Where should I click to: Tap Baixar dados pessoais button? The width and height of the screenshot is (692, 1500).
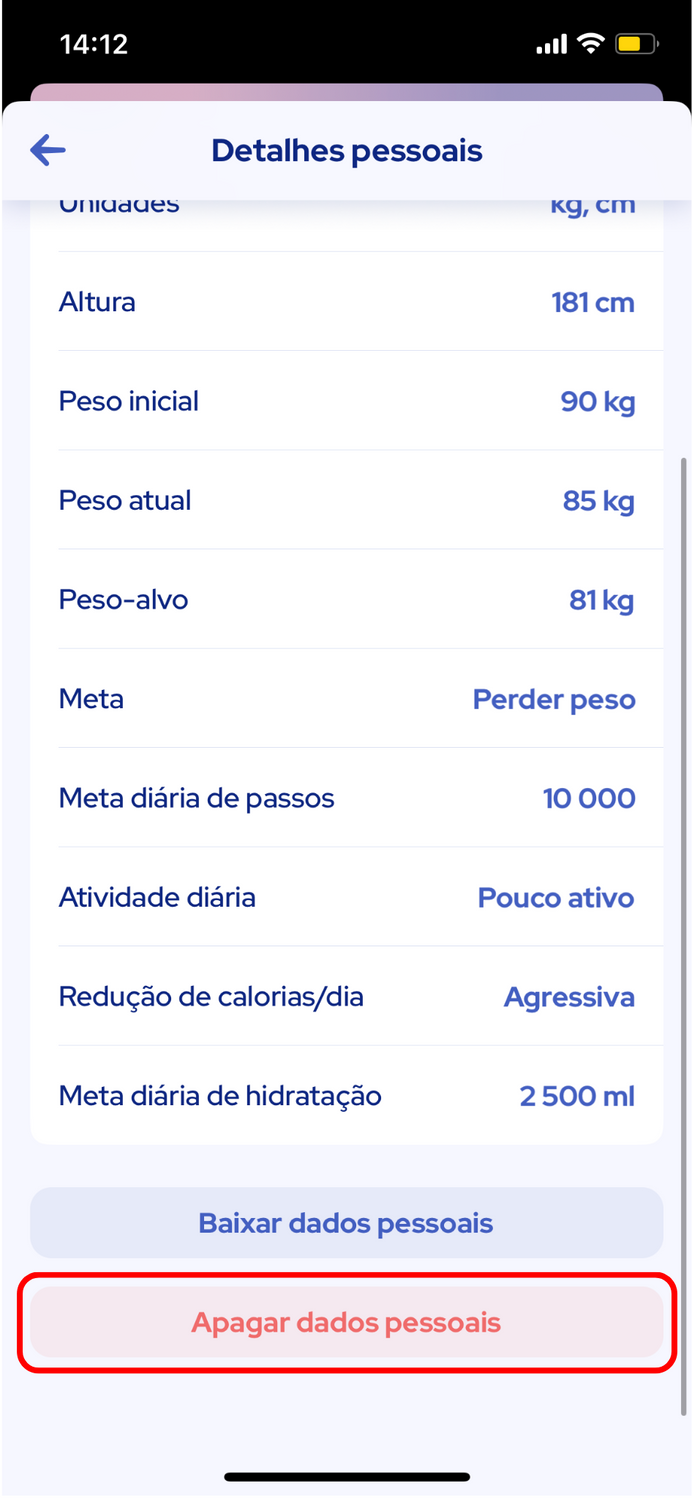click(347, 1223)
